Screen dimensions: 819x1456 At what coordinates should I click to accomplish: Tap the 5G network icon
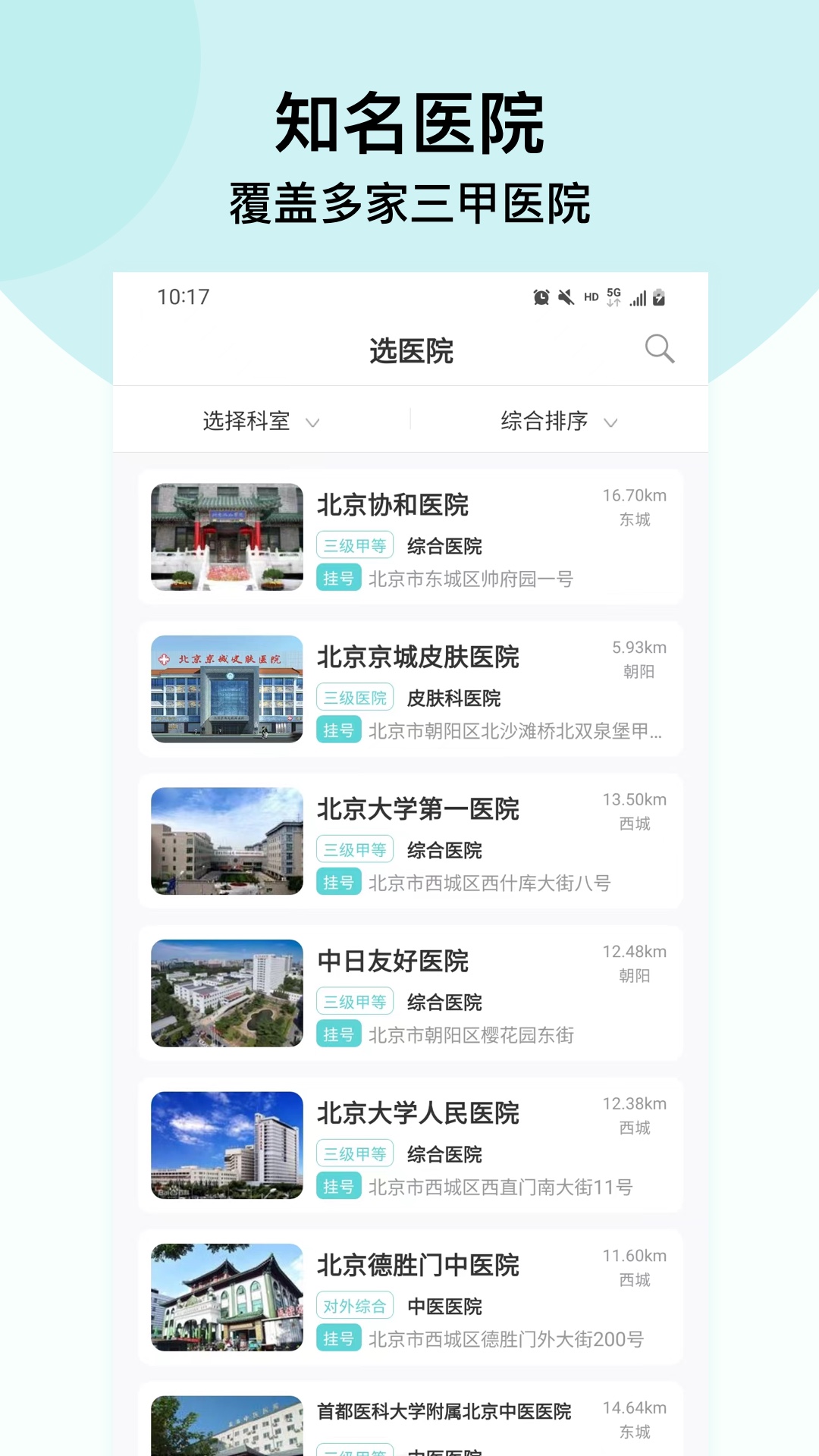[613, 297]
